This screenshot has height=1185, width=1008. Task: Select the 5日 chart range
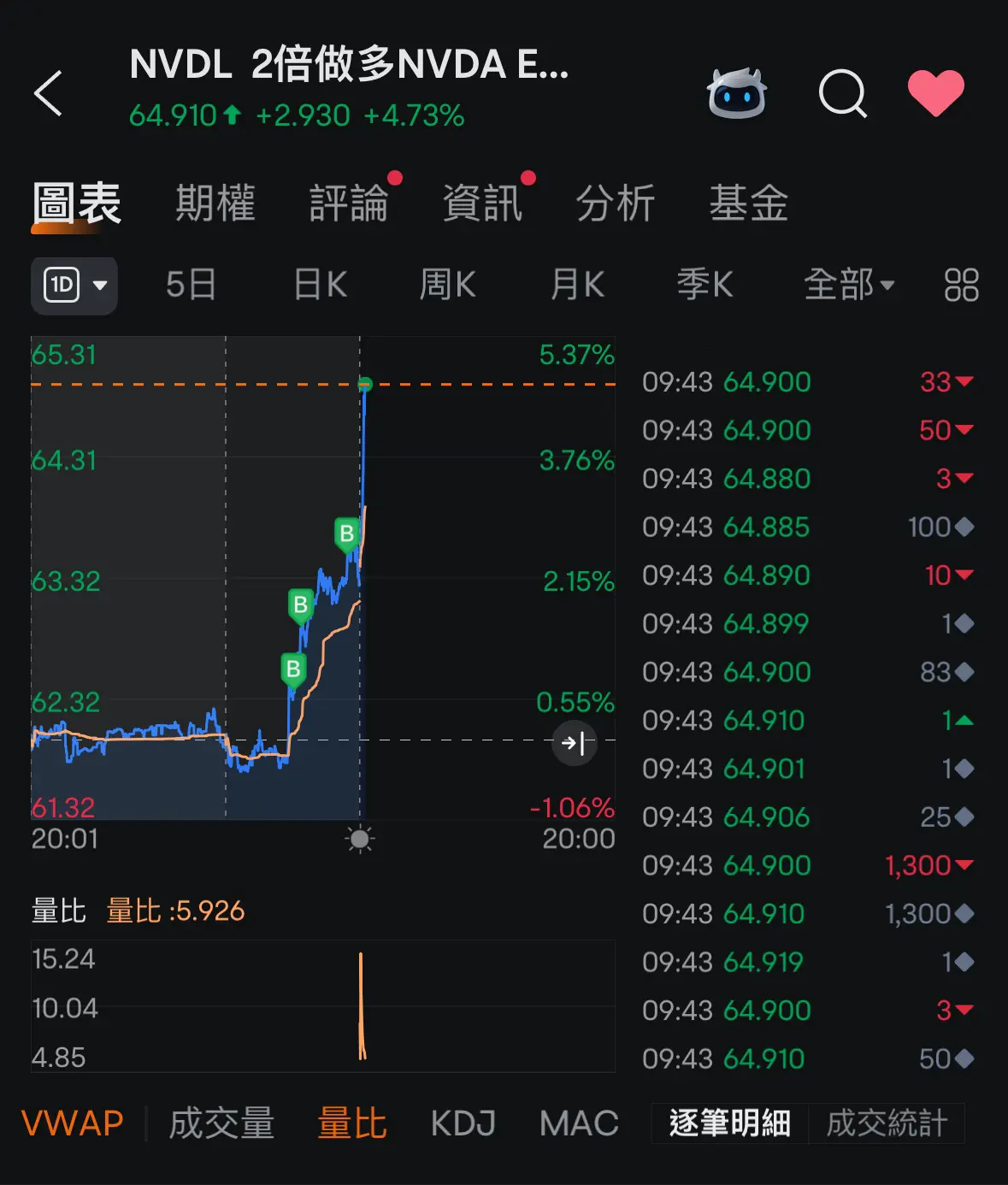click(191, 286)
